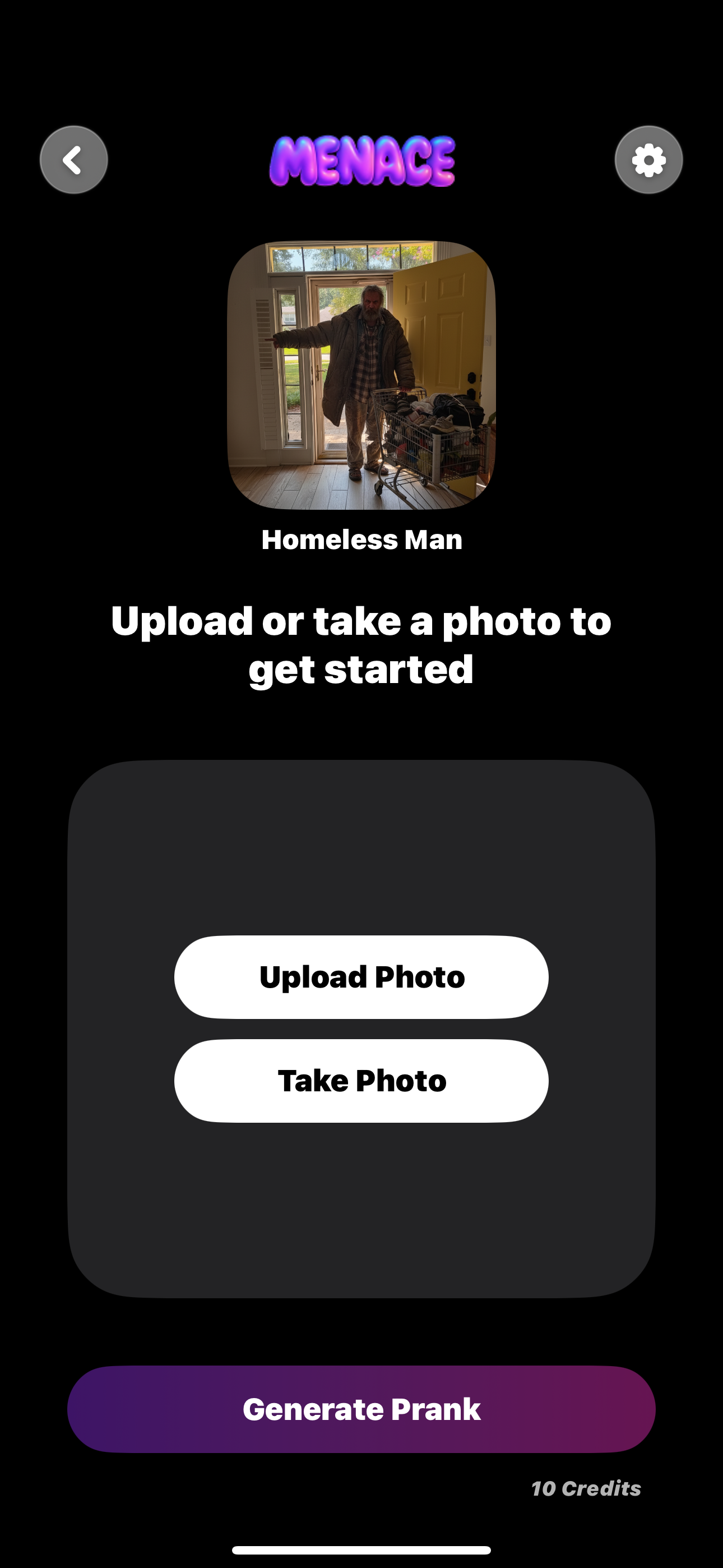Tap the back navigation button
The image size is (723, 1568).
click(73, 159)
